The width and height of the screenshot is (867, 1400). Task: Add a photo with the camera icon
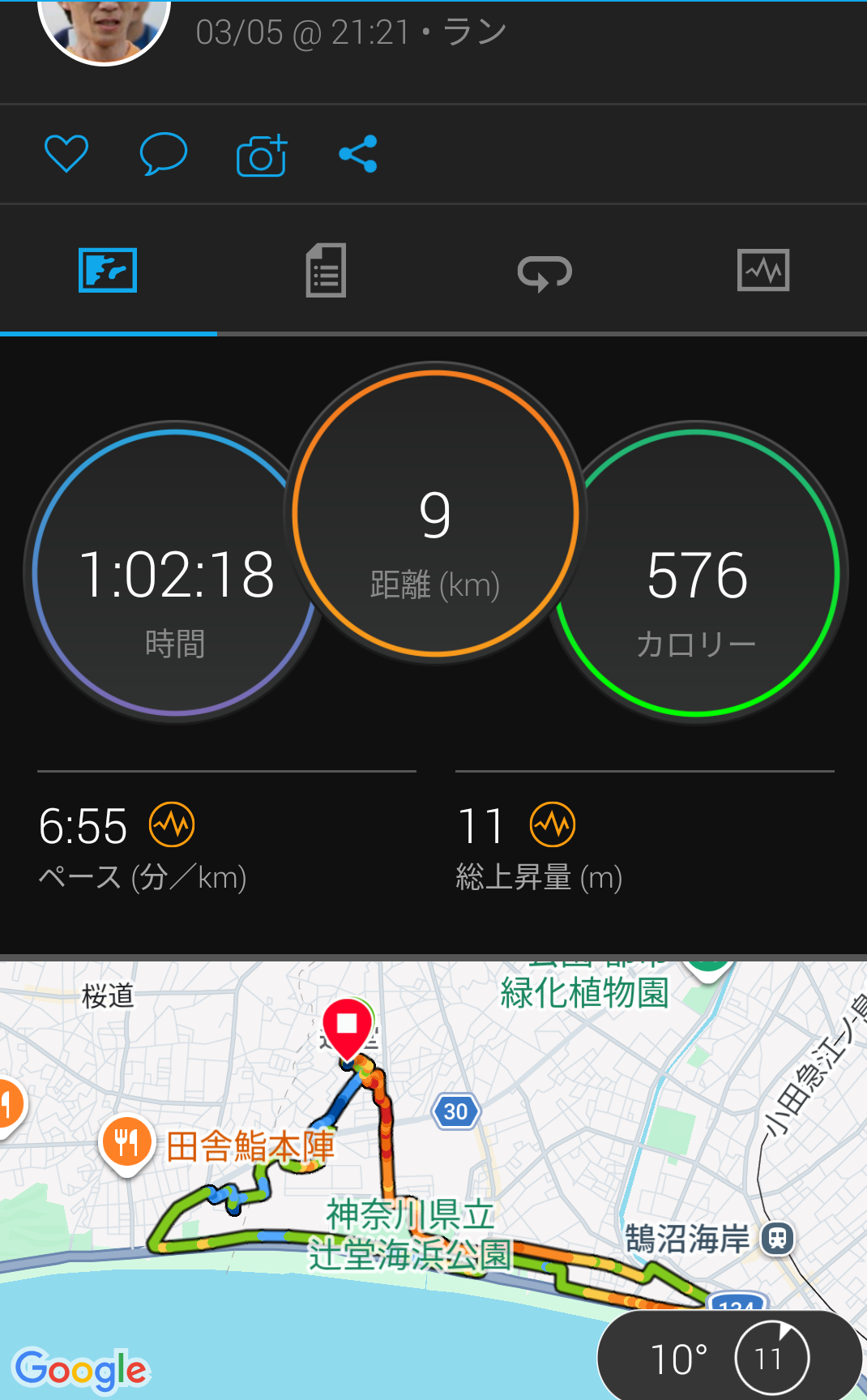(x=261, y=155)
